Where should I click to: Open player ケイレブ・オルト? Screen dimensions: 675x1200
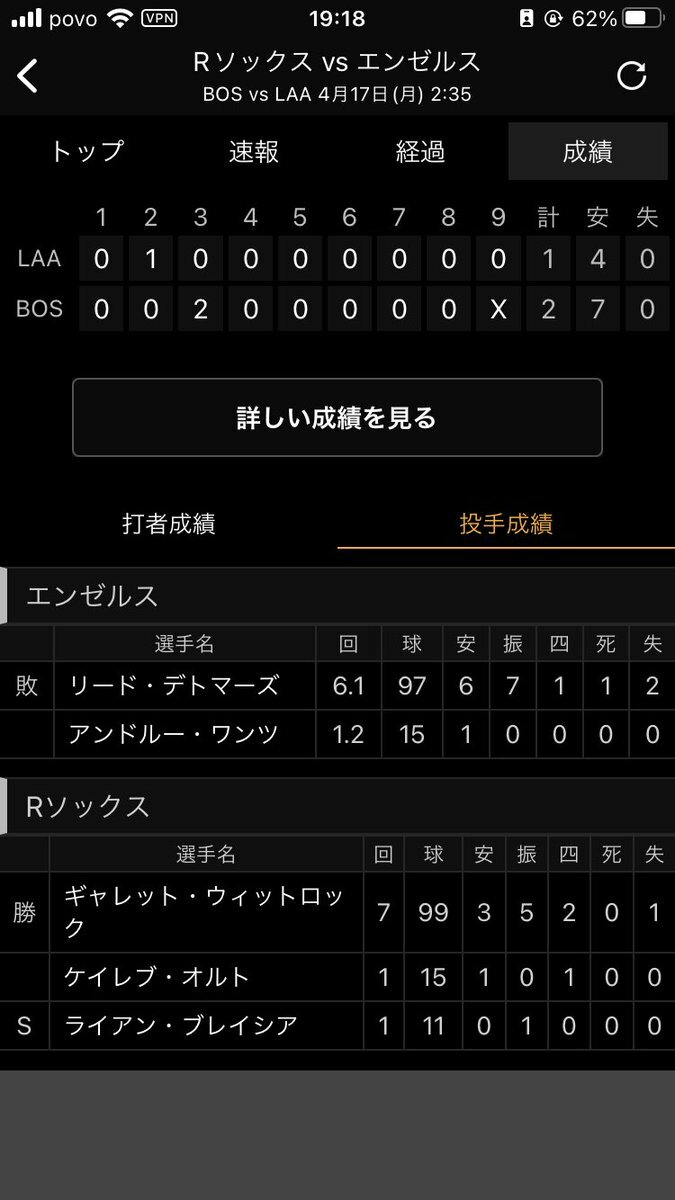pos(157,977)
